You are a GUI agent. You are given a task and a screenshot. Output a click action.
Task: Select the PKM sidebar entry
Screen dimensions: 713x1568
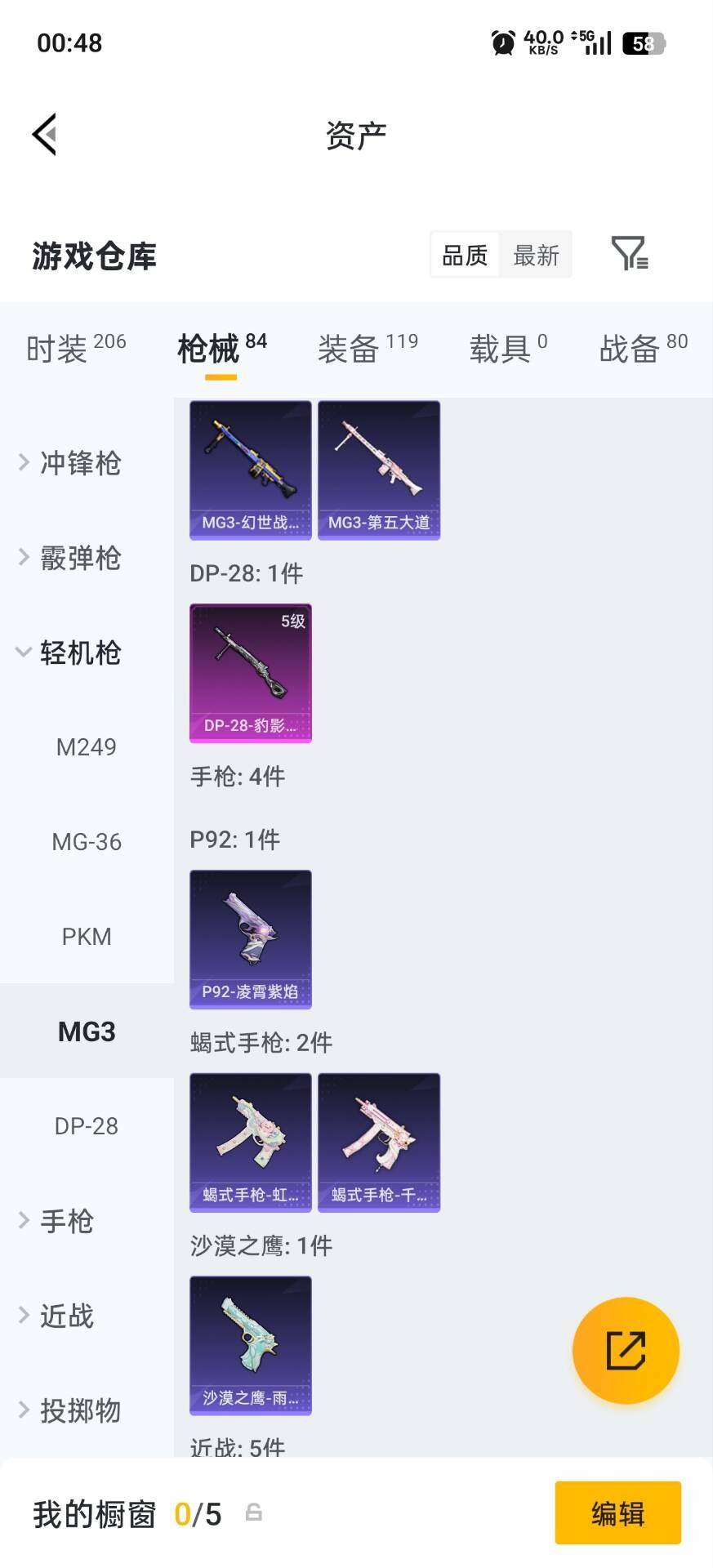[85, 936]
